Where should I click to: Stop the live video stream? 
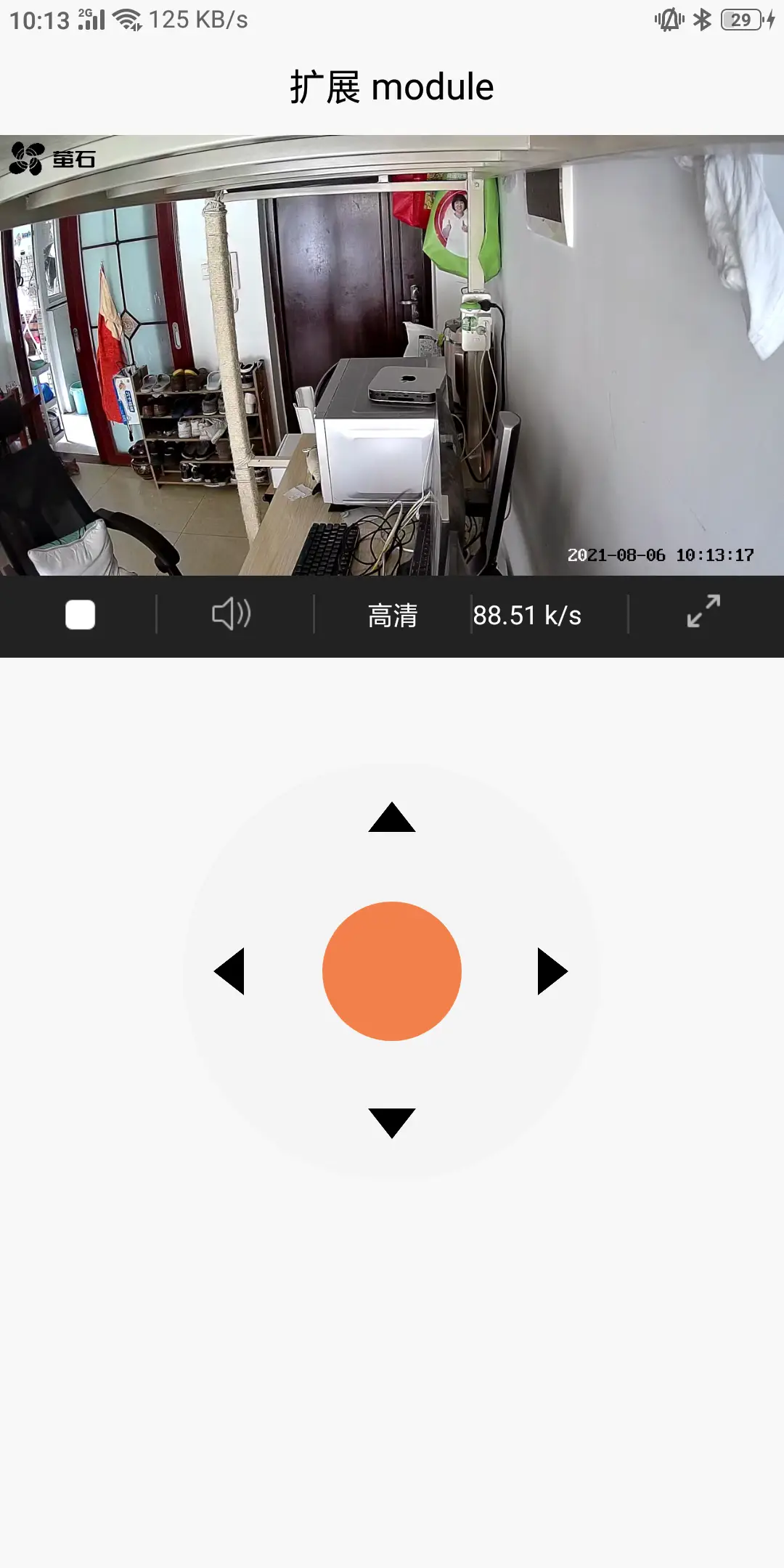pyautogui.click(x=80, y=615)
